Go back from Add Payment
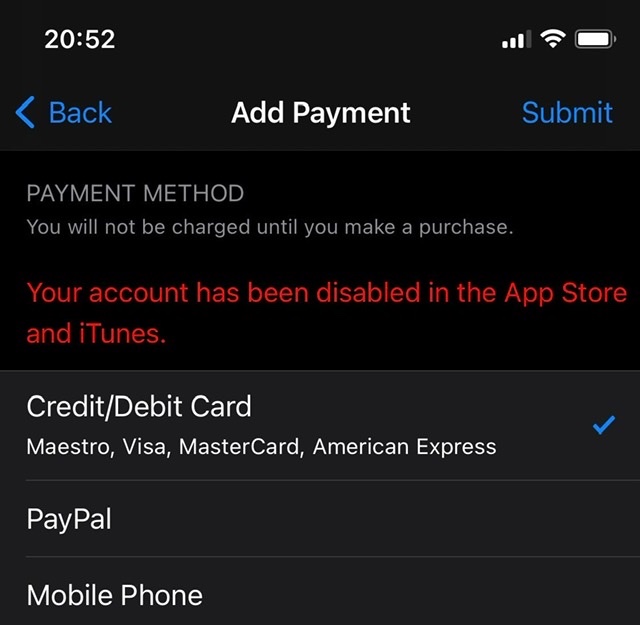640x625 pixels. click(64, 112)
